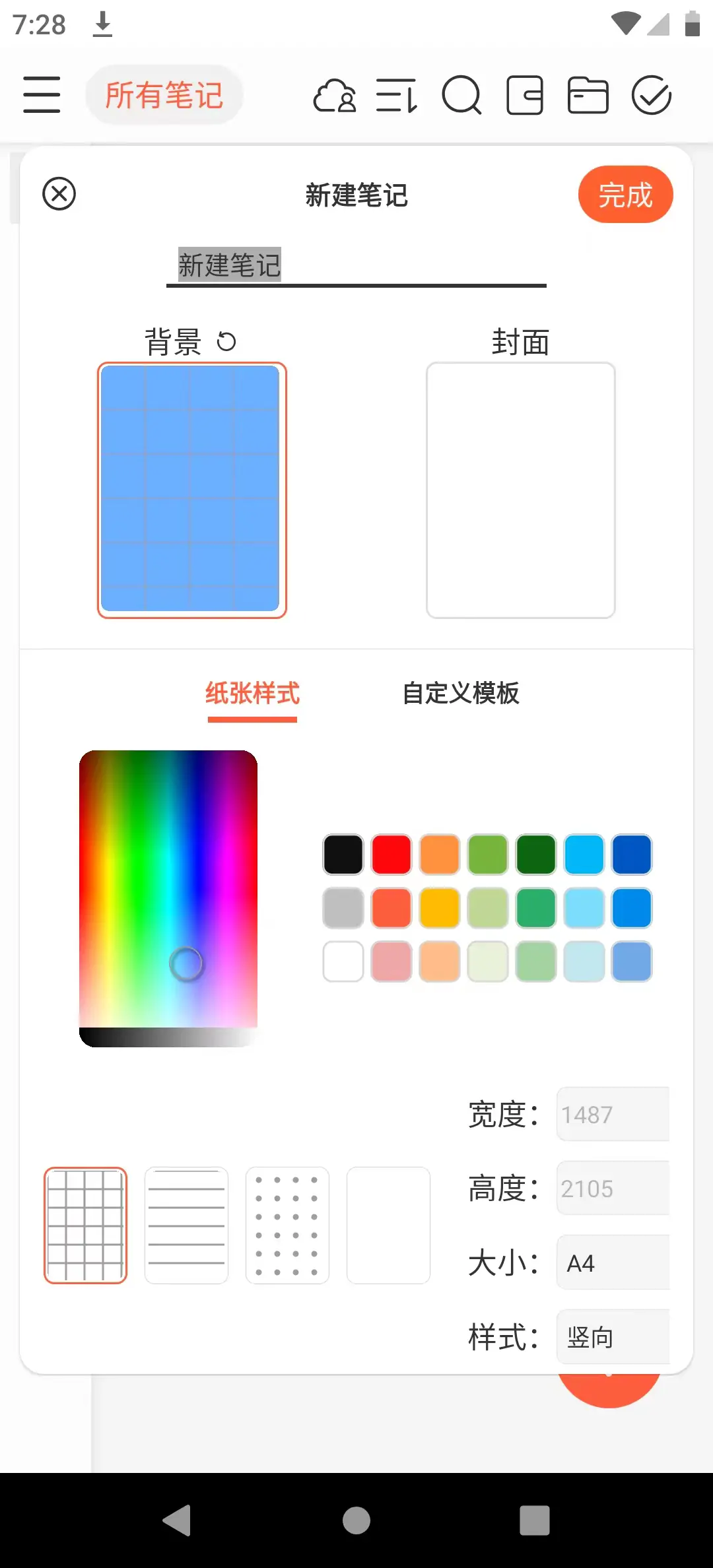The image size is (713, 1568).
Task: Select the lined paper style
Action: click(187, 1225)
